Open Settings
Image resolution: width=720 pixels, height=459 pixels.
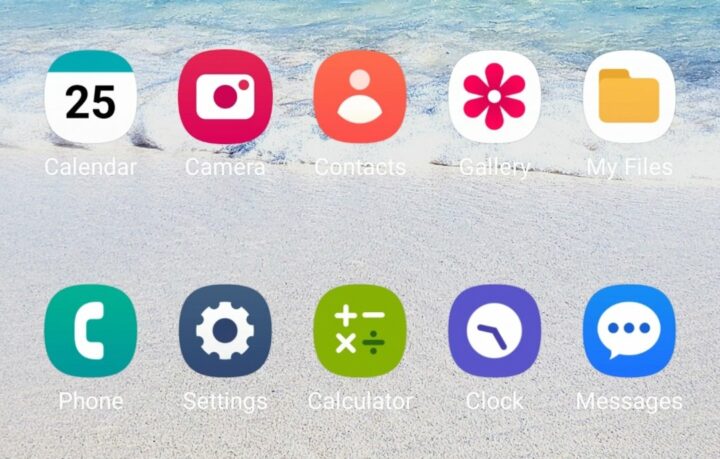click(x=225, y=331)
